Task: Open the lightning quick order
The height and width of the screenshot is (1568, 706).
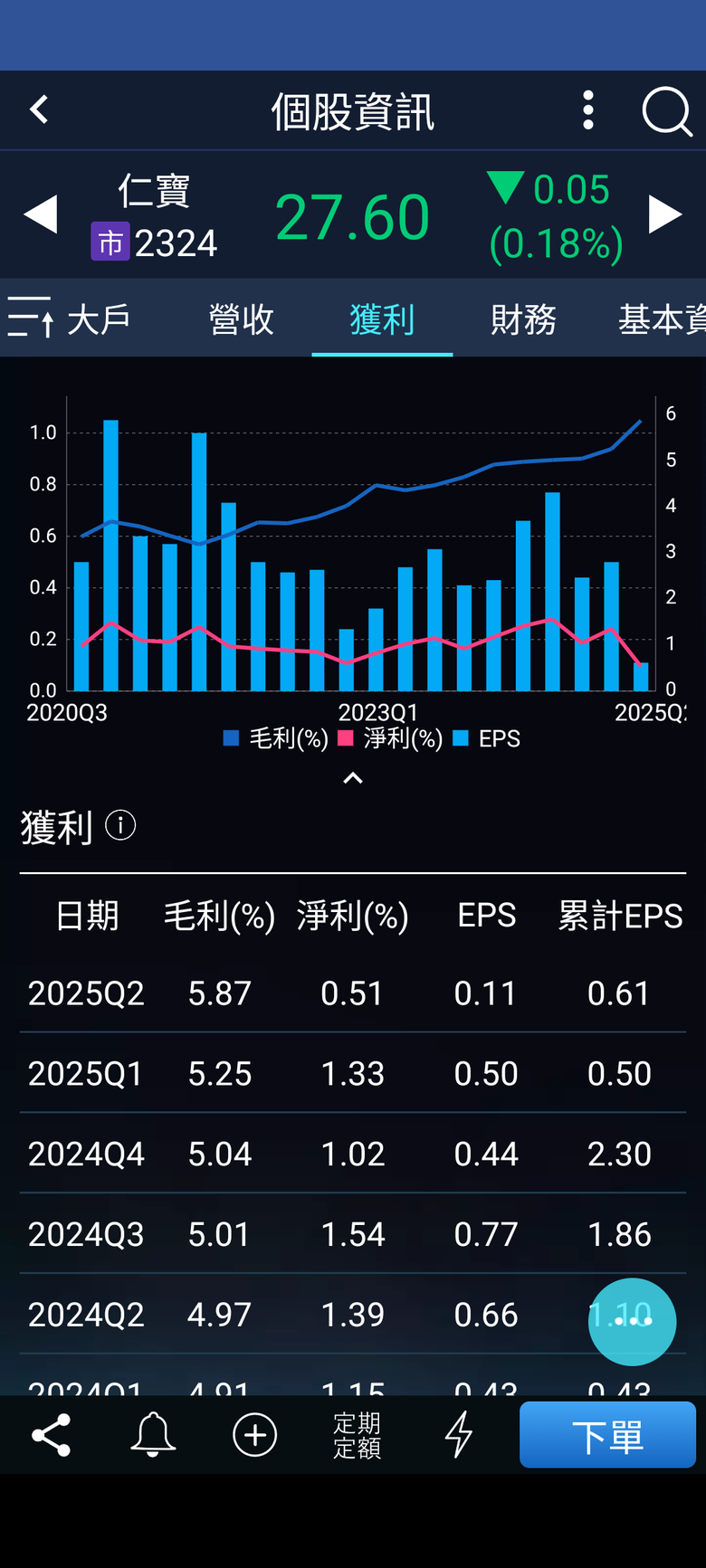Action: (459, 1435)
